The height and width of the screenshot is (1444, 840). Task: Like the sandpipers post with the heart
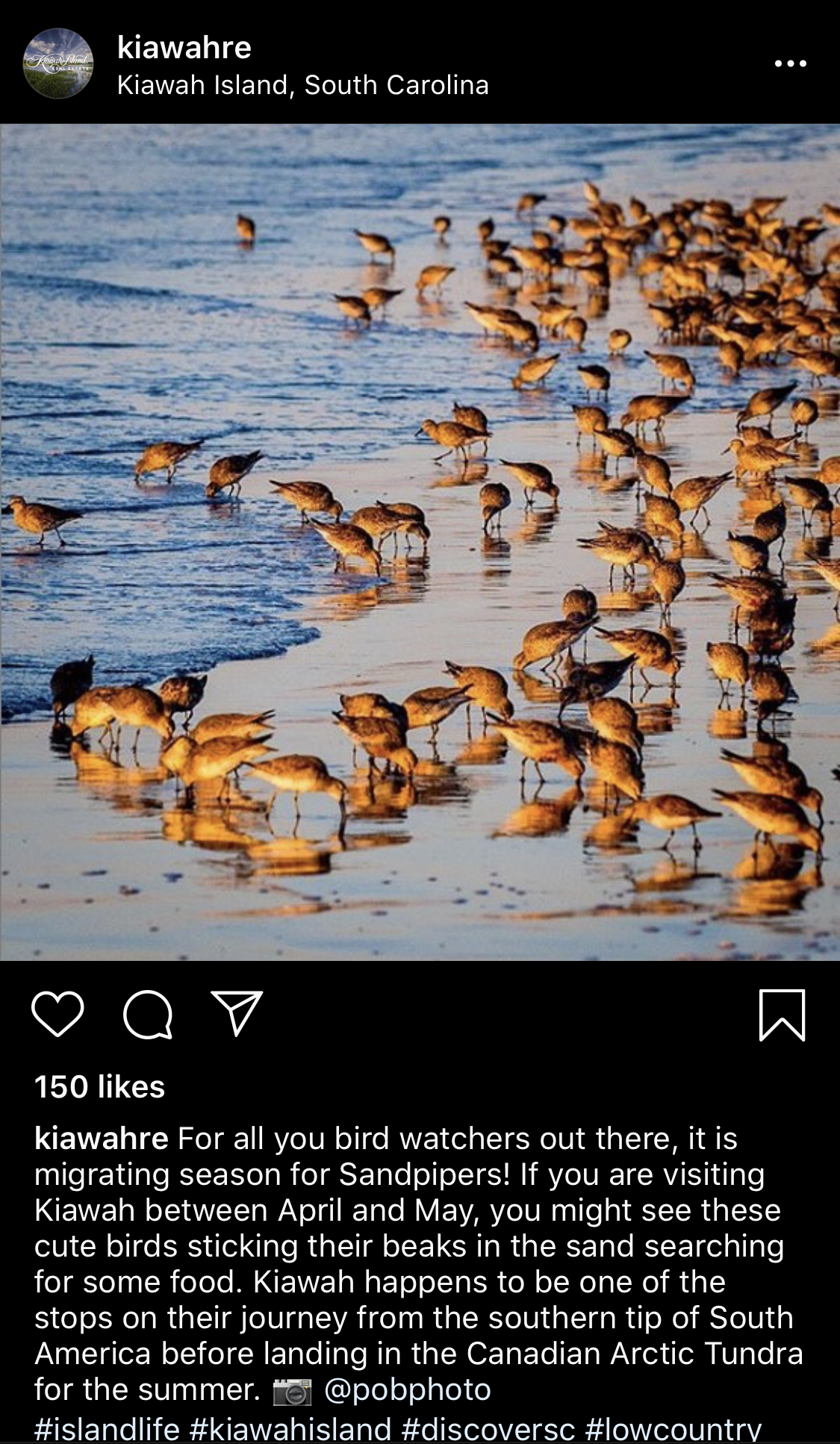coord(57,1014)
